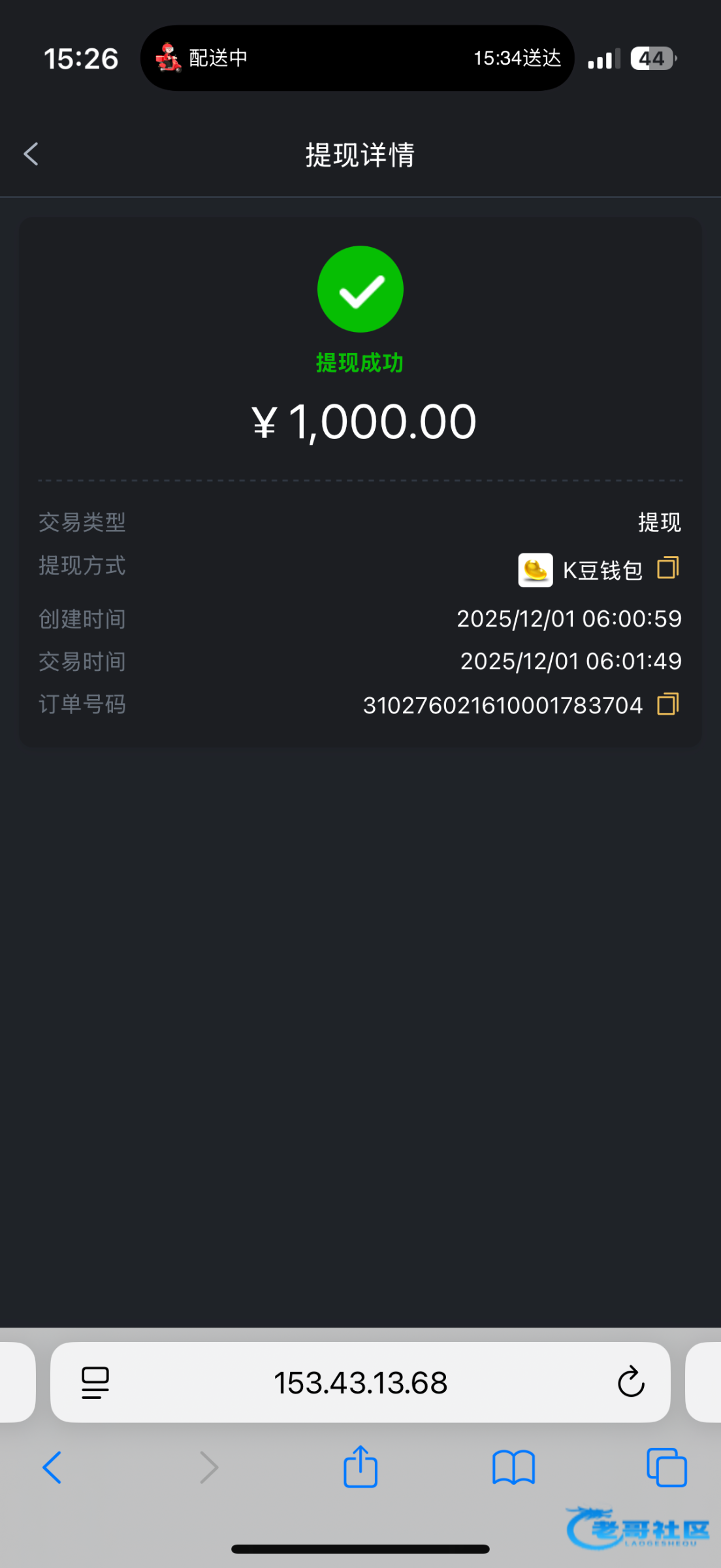Show all open Safari tabs
721x1568 pixels.
click(666, 1467)
